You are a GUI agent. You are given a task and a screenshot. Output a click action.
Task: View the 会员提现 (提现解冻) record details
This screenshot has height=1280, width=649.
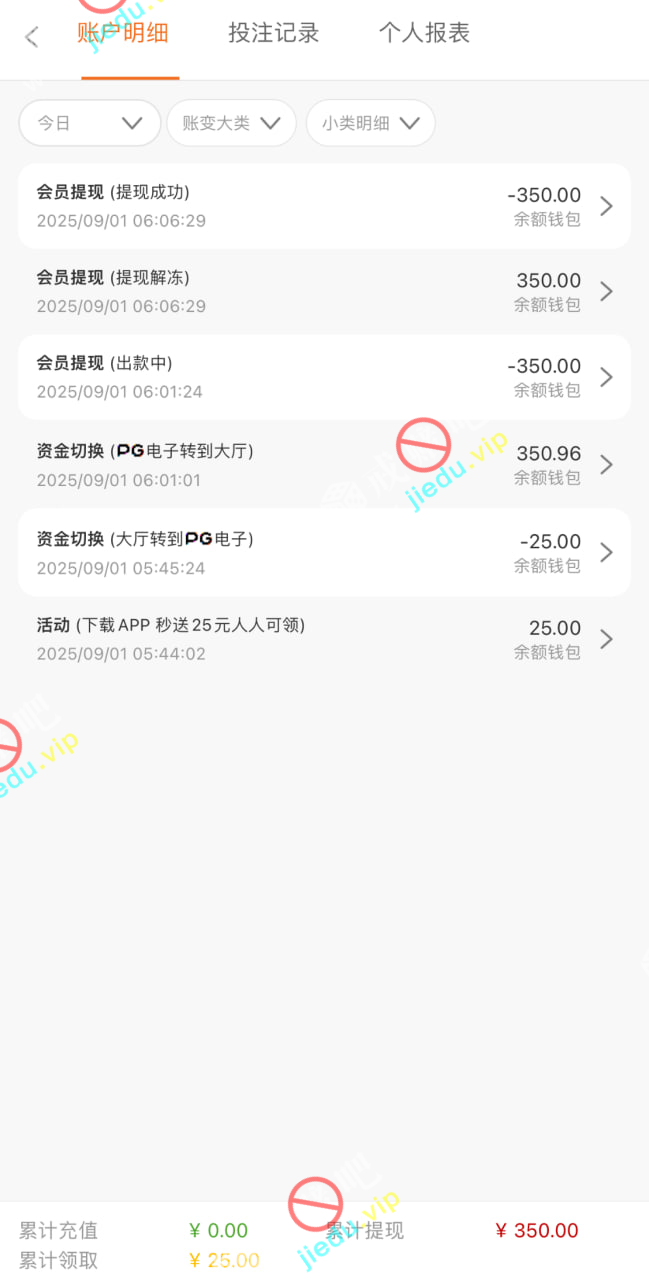tap(324, 292)
